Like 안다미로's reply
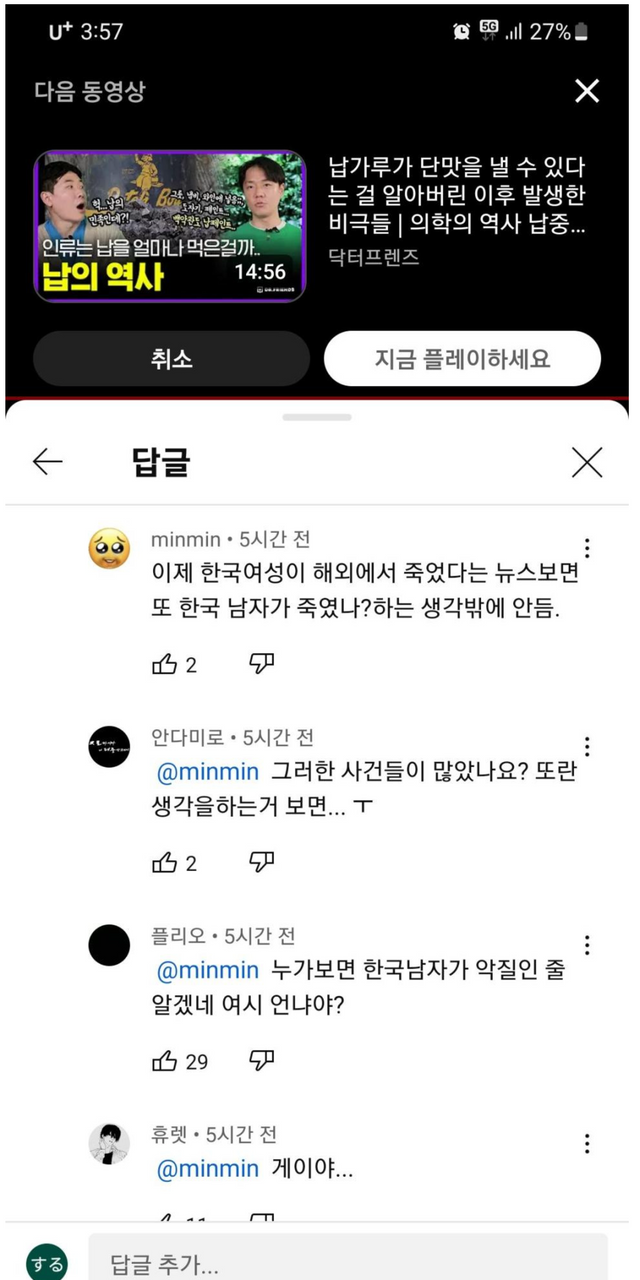Image resolution: width=640 pixels, height=1280 pixels. [164, 862]
